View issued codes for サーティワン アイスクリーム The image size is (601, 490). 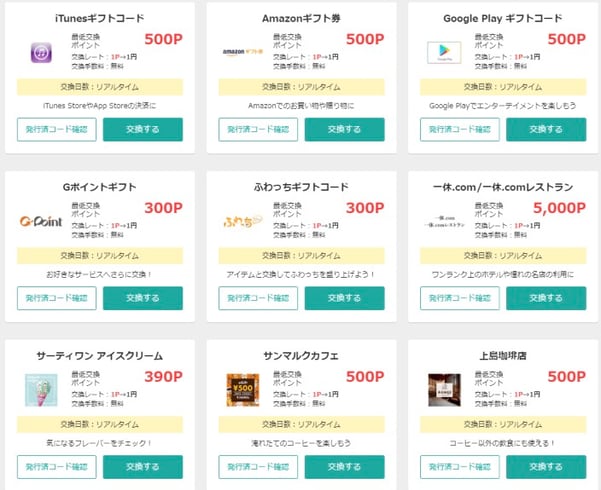tap(57, 466)
